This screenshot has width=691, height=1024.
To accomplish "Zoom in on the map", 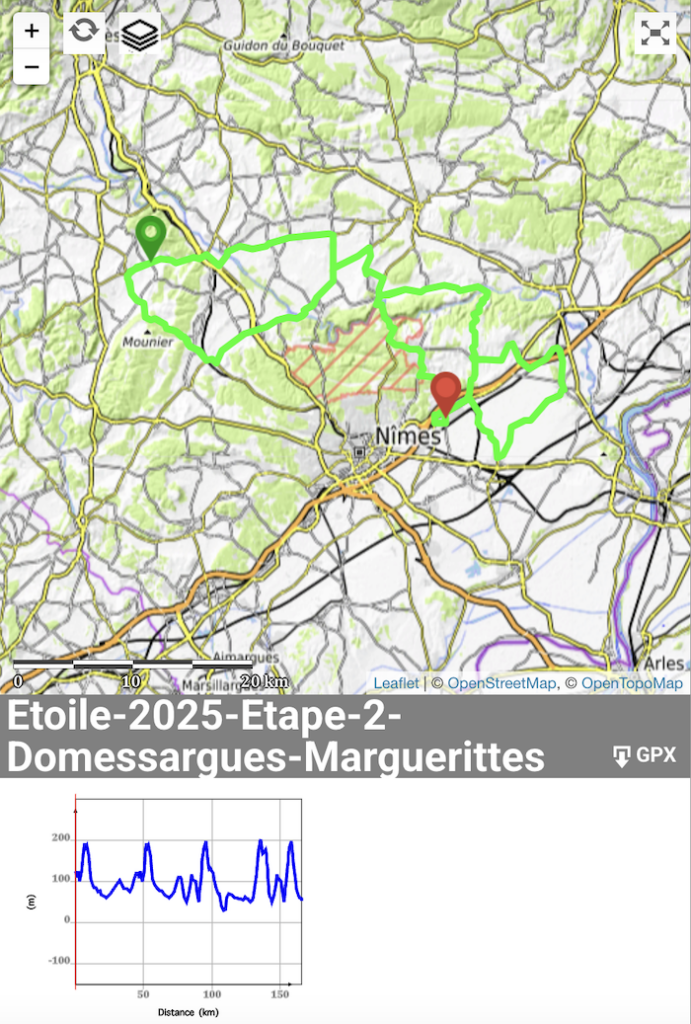I will tap(32, 31).
